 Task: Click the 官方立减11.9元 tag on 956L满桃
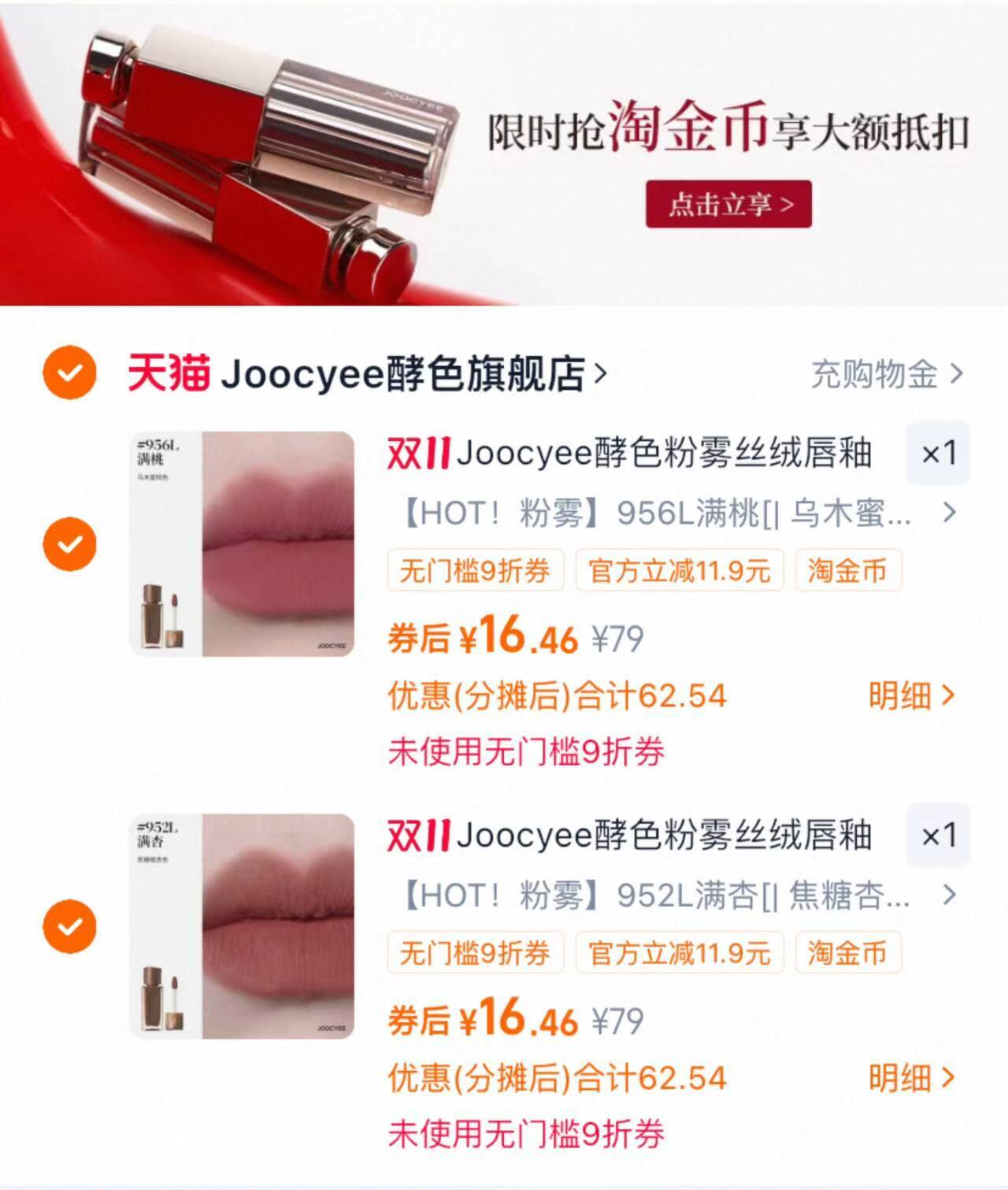coord(679,572)
